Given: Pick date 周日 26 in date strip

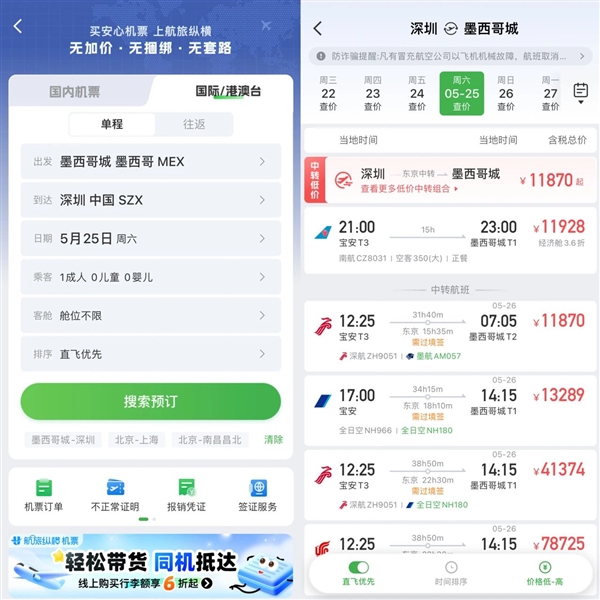Looking at the screenshot, I should [x=506, y=93].
